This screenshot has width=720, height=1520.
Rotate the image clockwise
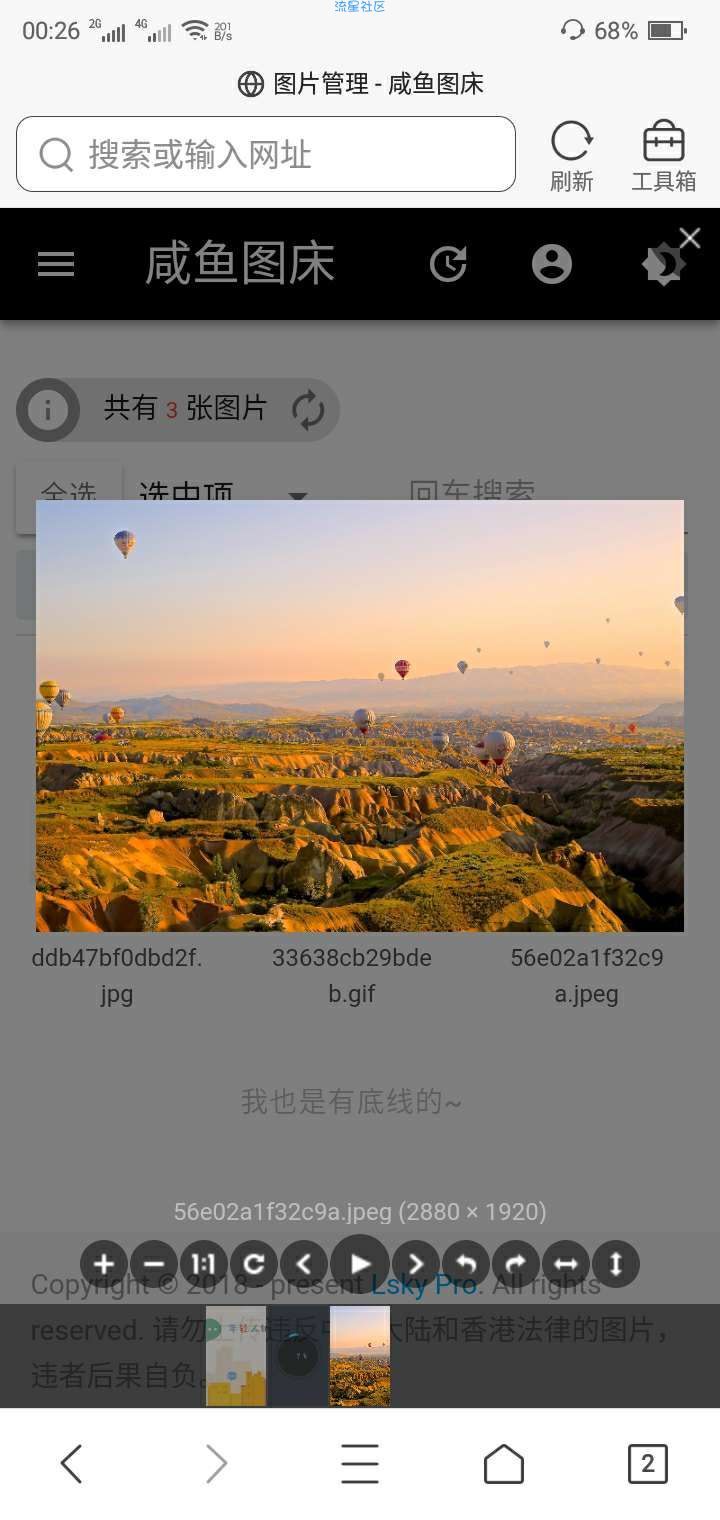[x=516, y=1264]
